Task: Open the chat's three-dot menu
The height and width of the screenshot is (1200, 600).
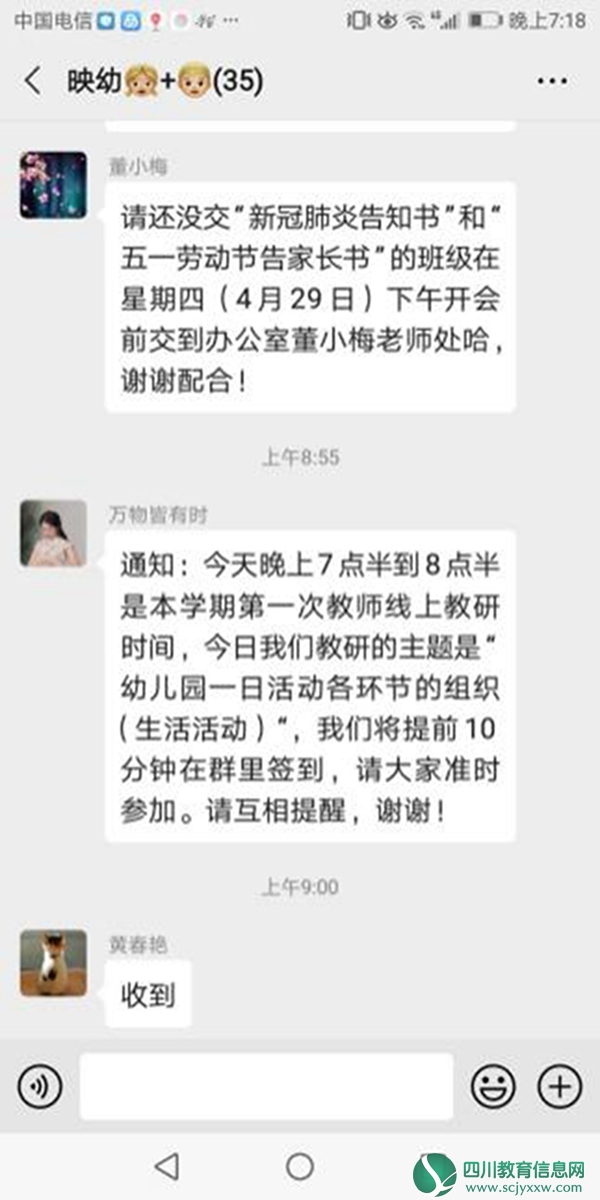Action: (552, 82)
